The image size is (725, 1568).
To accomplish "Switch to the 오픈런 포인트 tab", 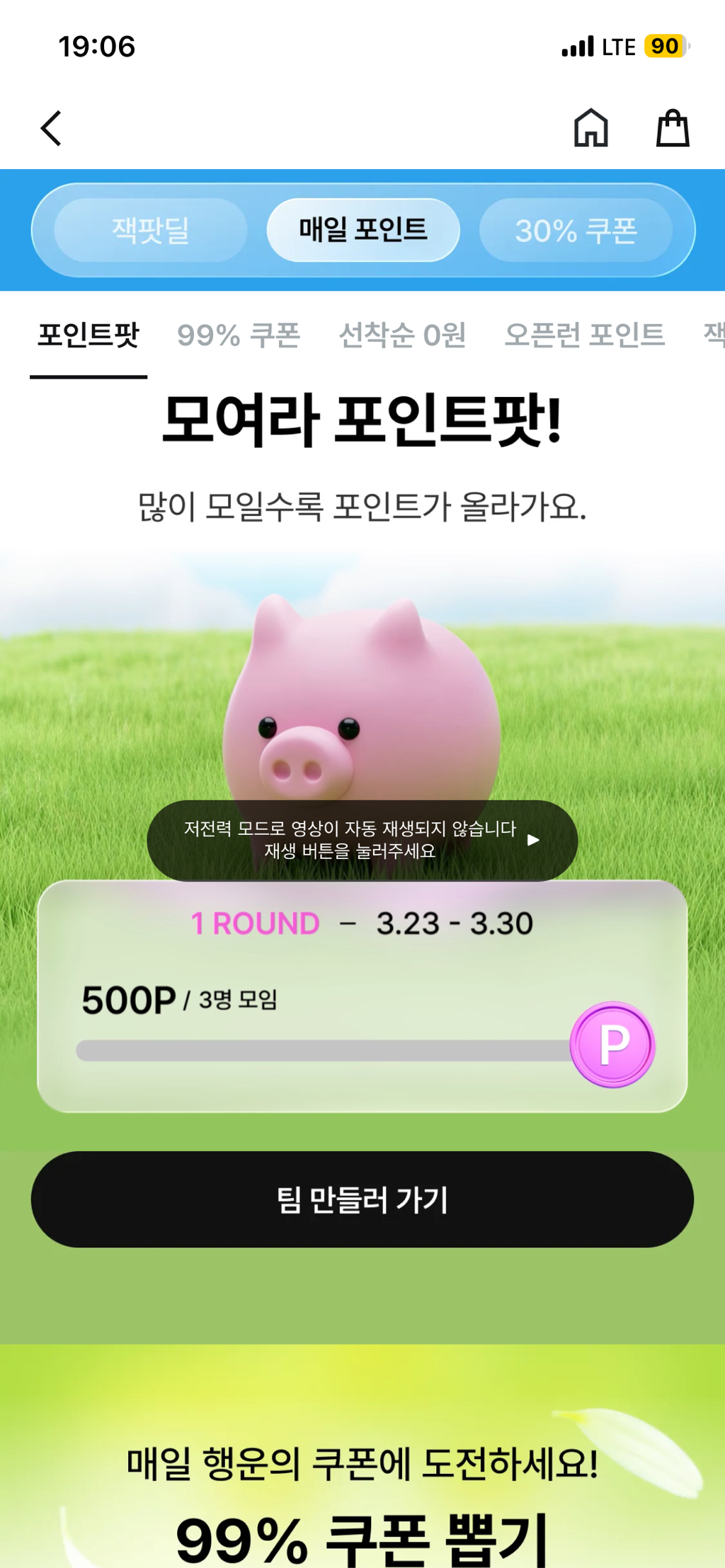I will click(x=584, y=335).
